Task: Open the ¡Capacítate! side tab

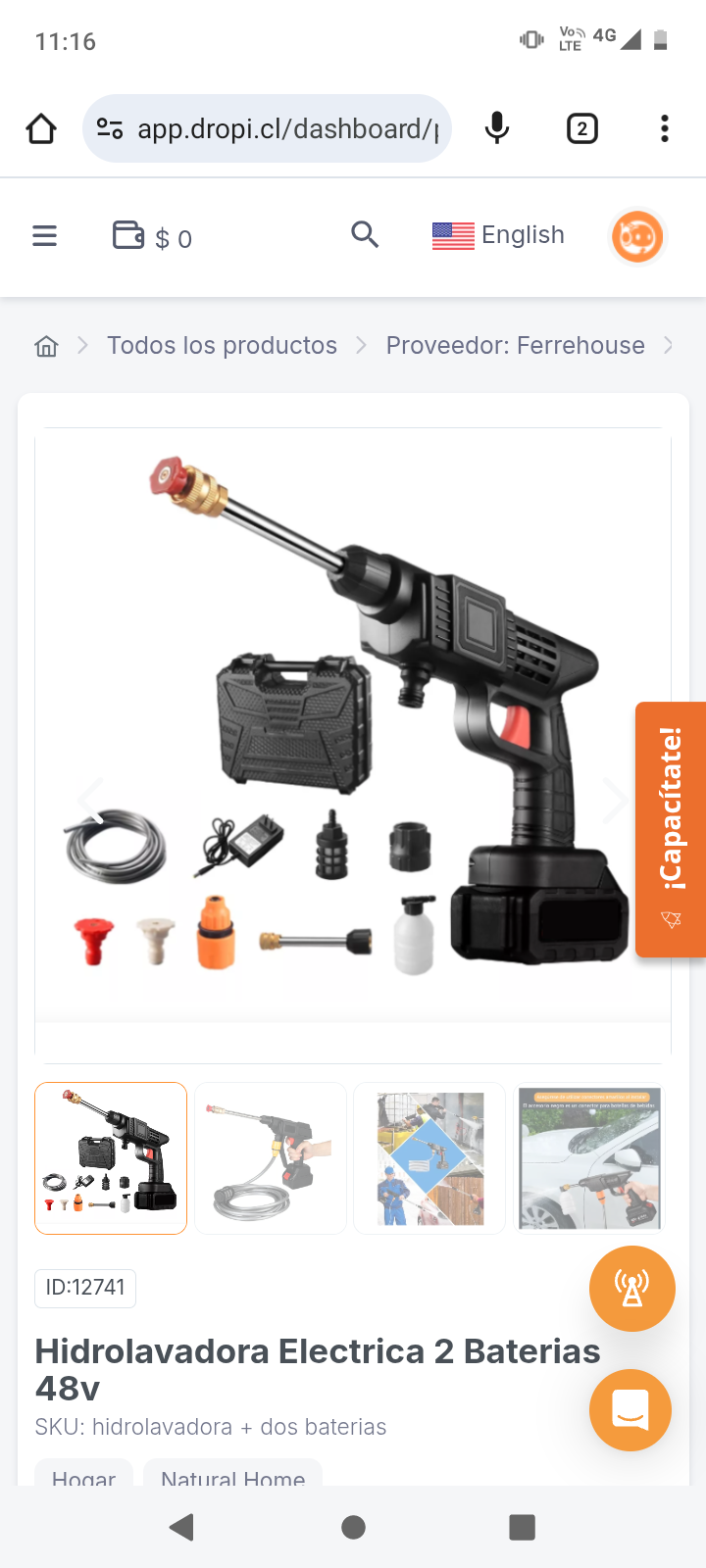Action: point(671,828)
